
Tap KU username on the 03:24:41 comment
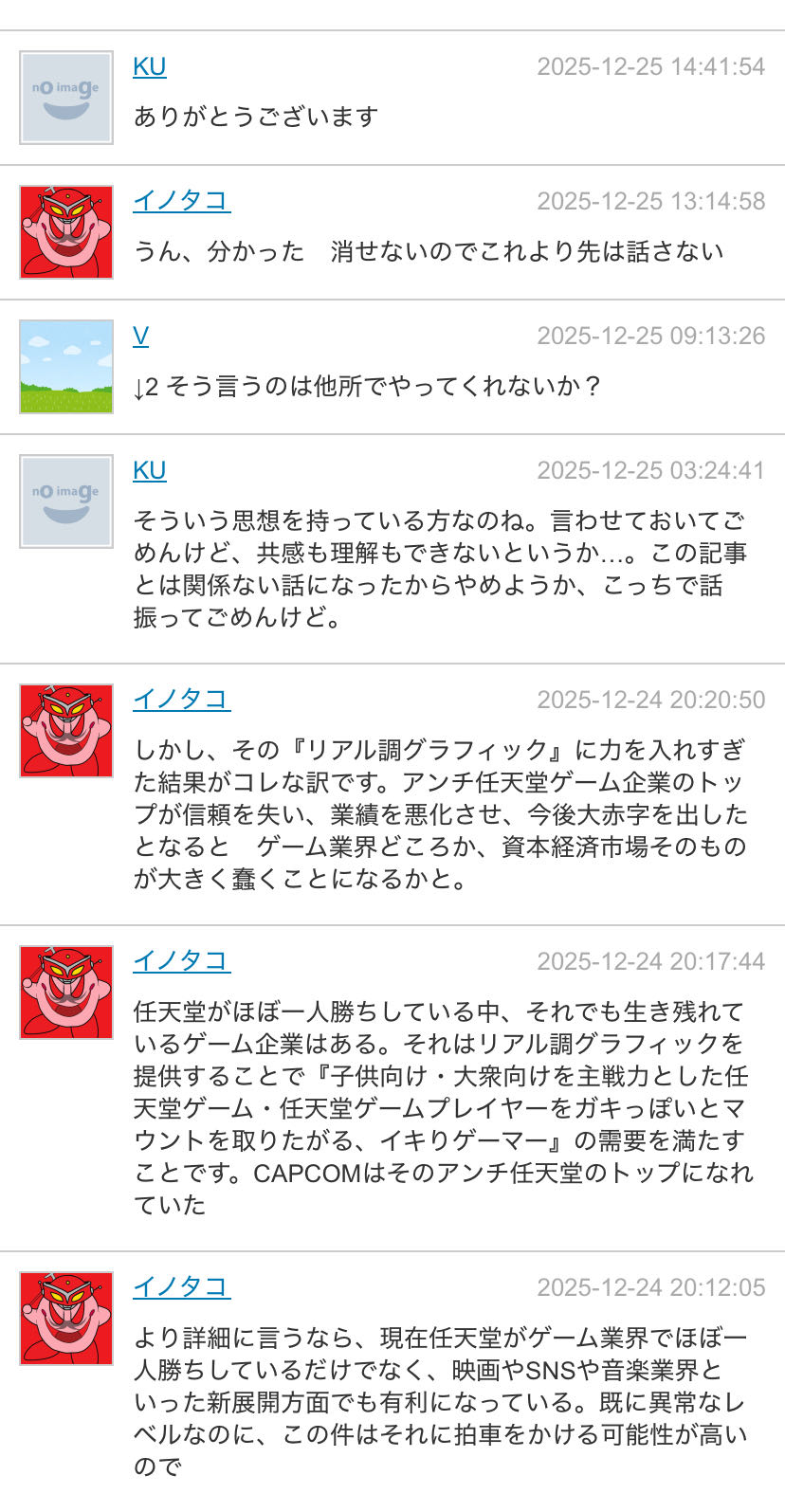(150, 470)
